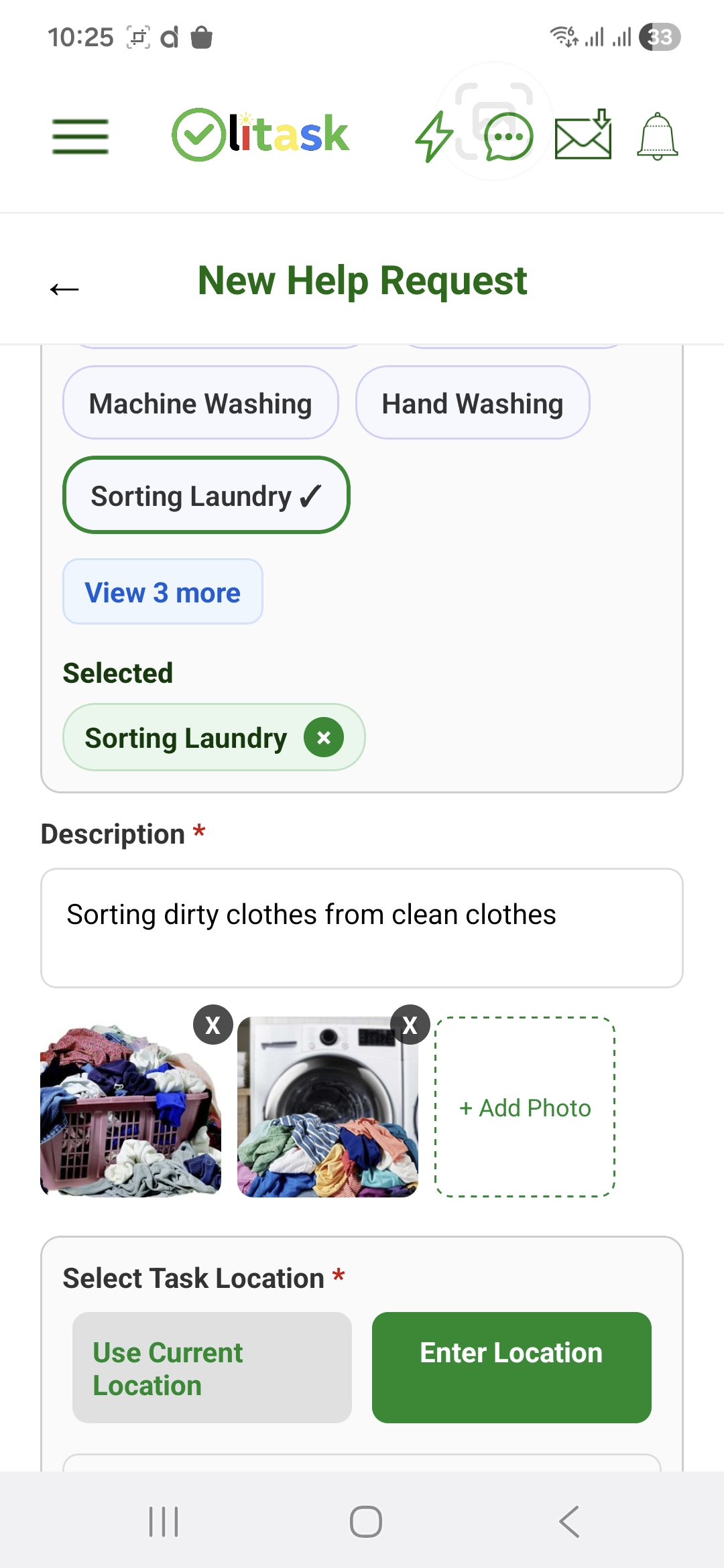Viewport: 724px width, 1568px height.
Task: Open the chat messages icon
Action: (509, 137)
